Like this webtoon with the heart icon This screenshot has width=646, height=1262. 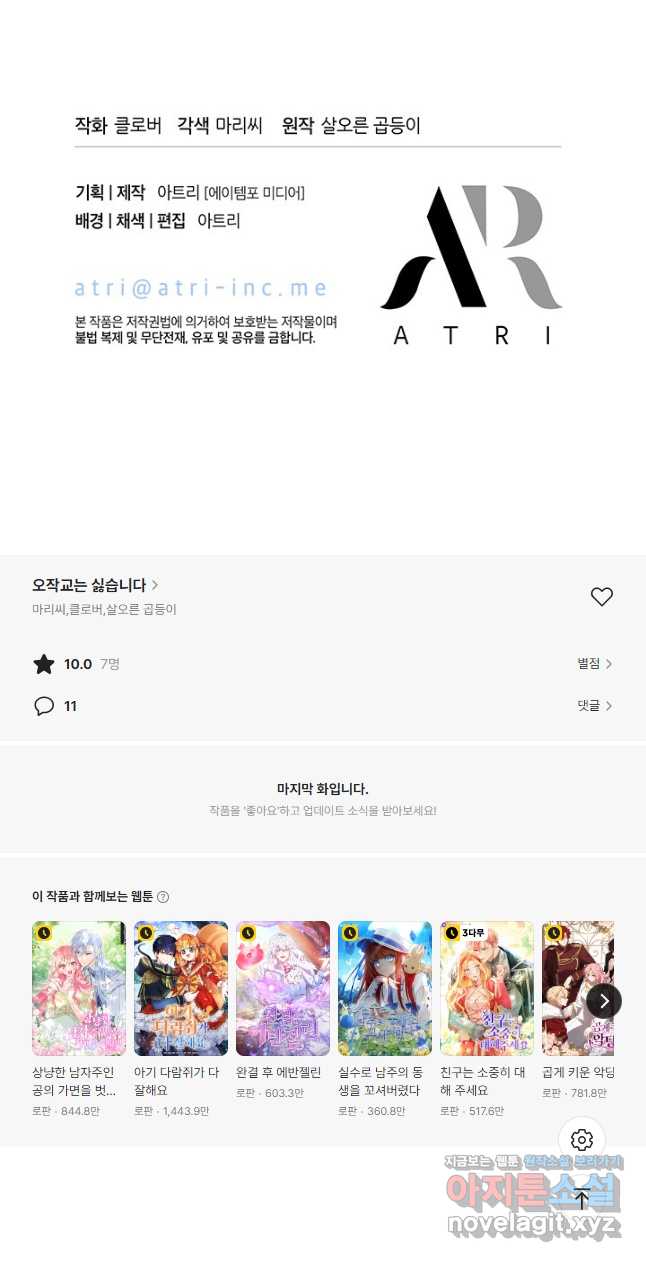(601, 597)
